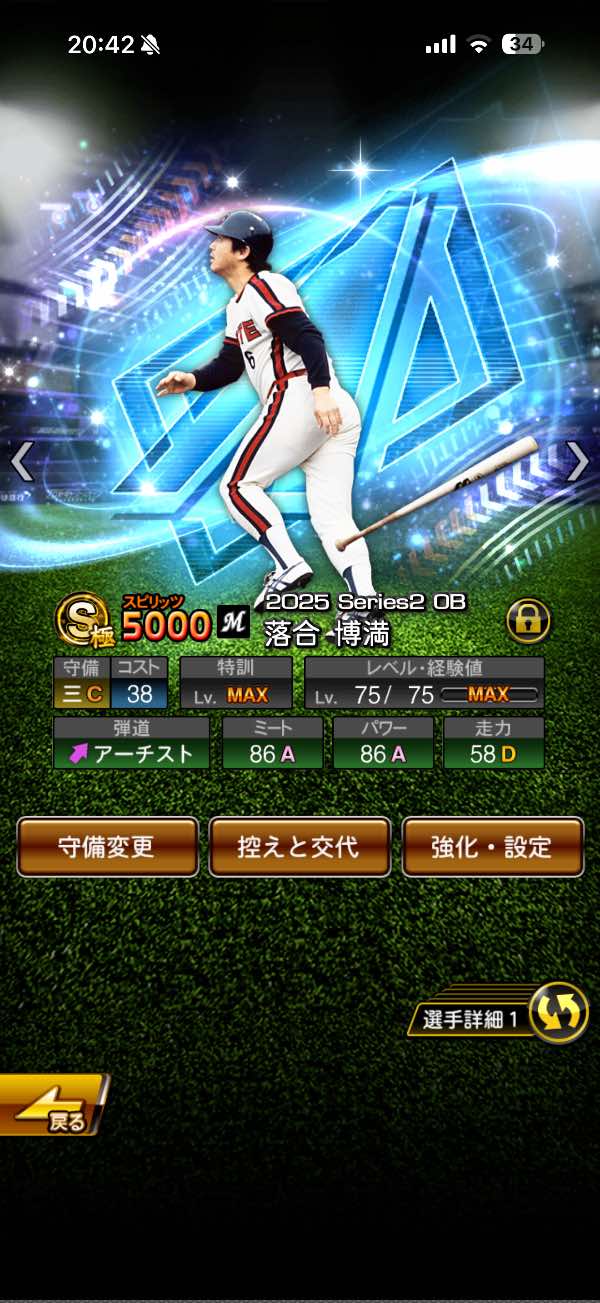
Task: Switch the 選手詳細1 view
Action: [558, 1014]
